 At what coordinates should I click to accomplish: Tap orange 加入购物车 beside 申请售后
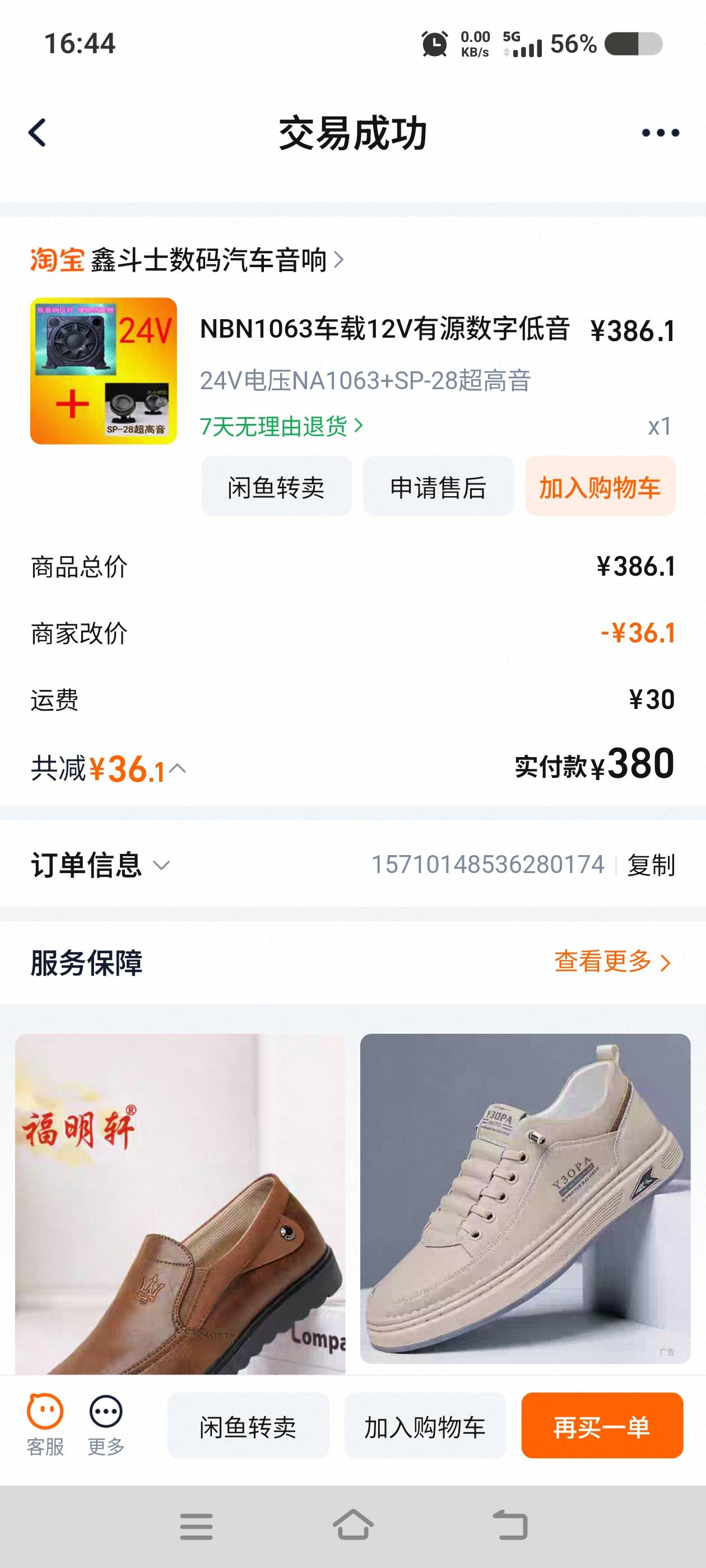tap(600, 487)
